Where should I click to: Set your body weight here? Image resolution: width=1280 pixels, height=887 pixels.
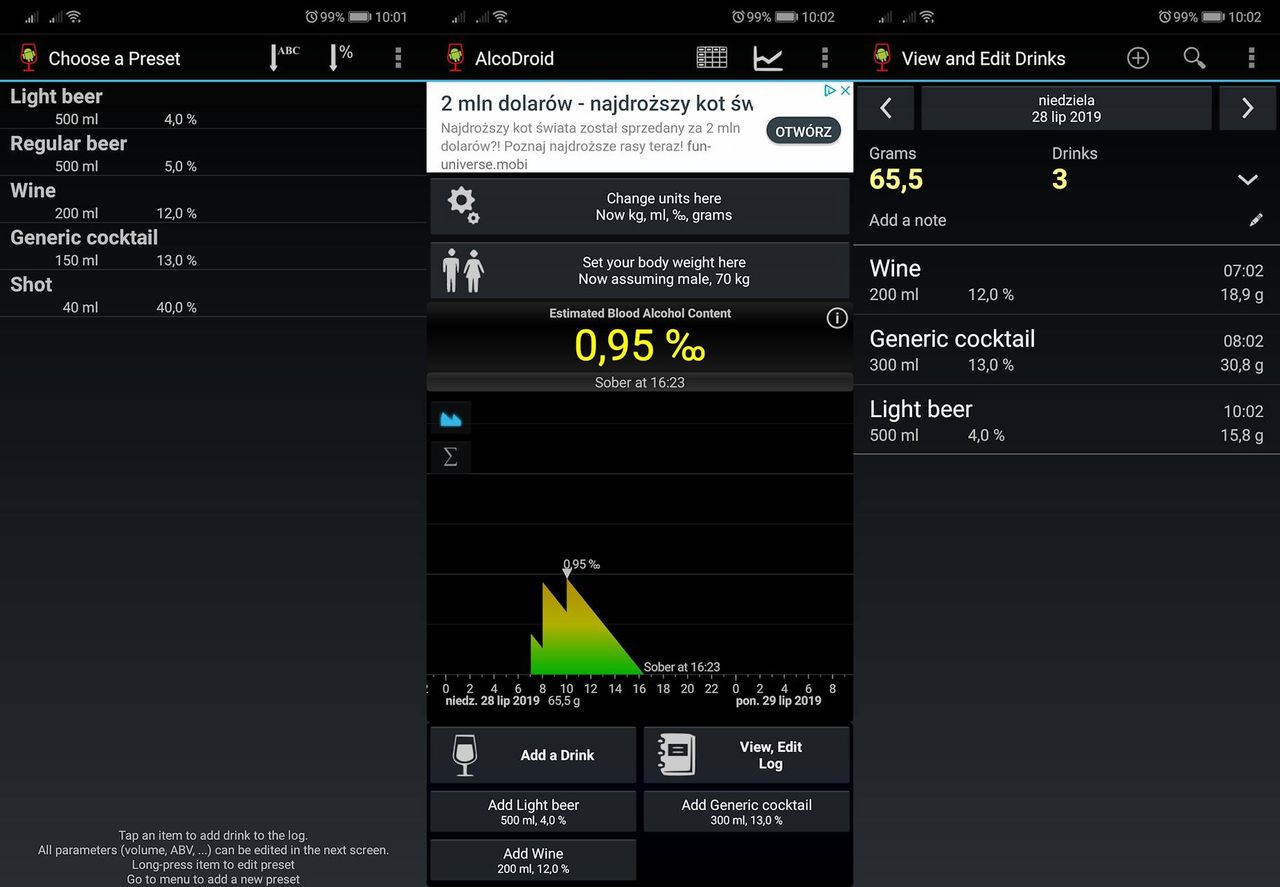click(640, 270)
